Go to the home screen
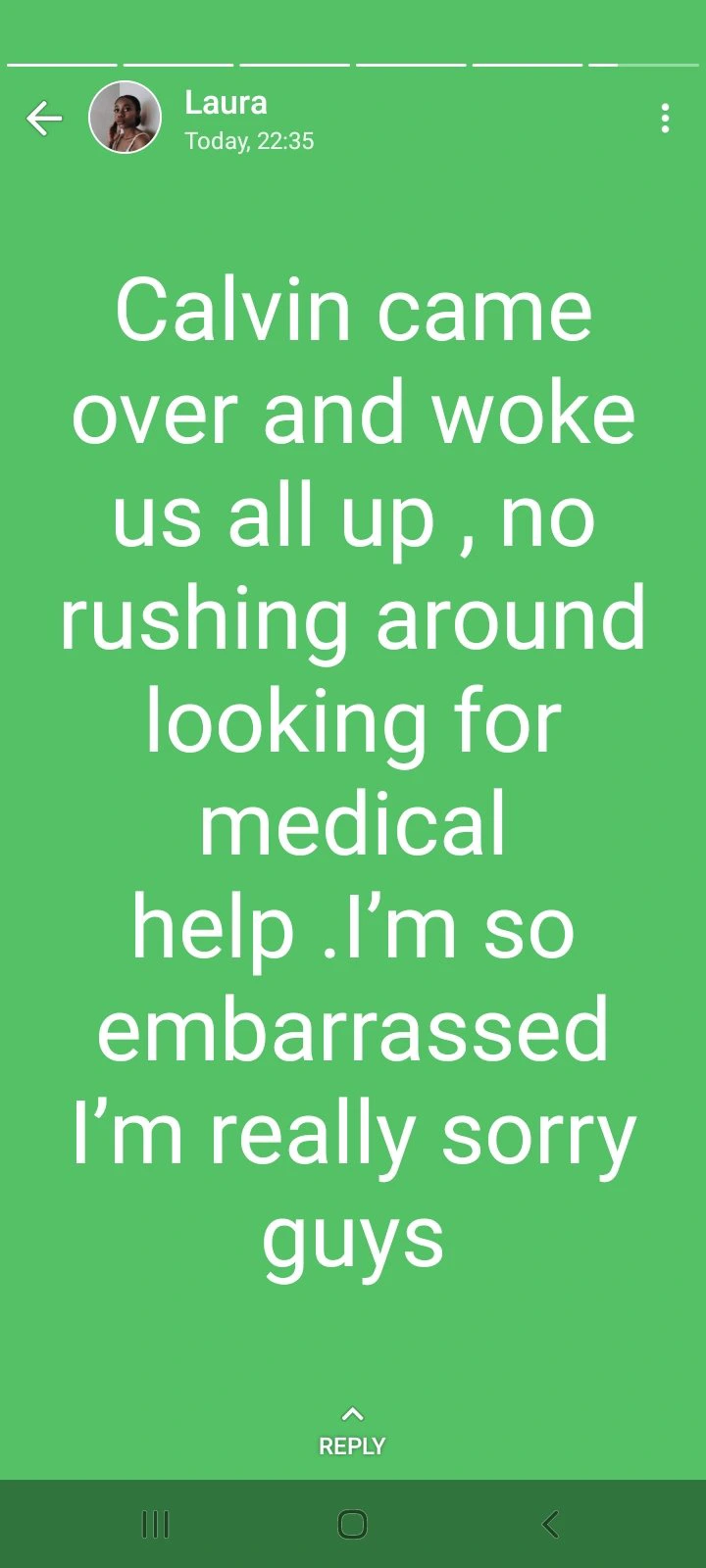Screen dimensions: 706x1568 point(352,1524)
